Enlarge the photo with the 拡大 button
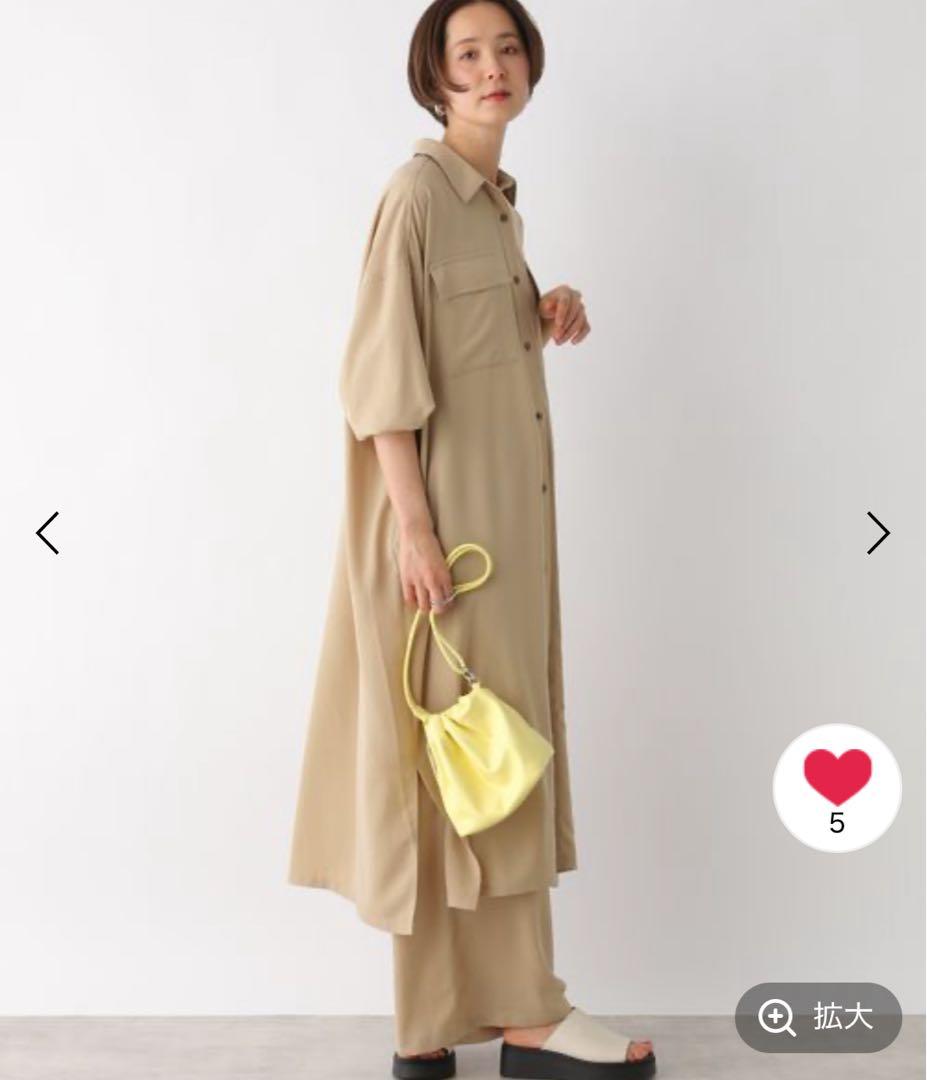The height and width of the screenshot is (1080, 927). coord(818,1018)
